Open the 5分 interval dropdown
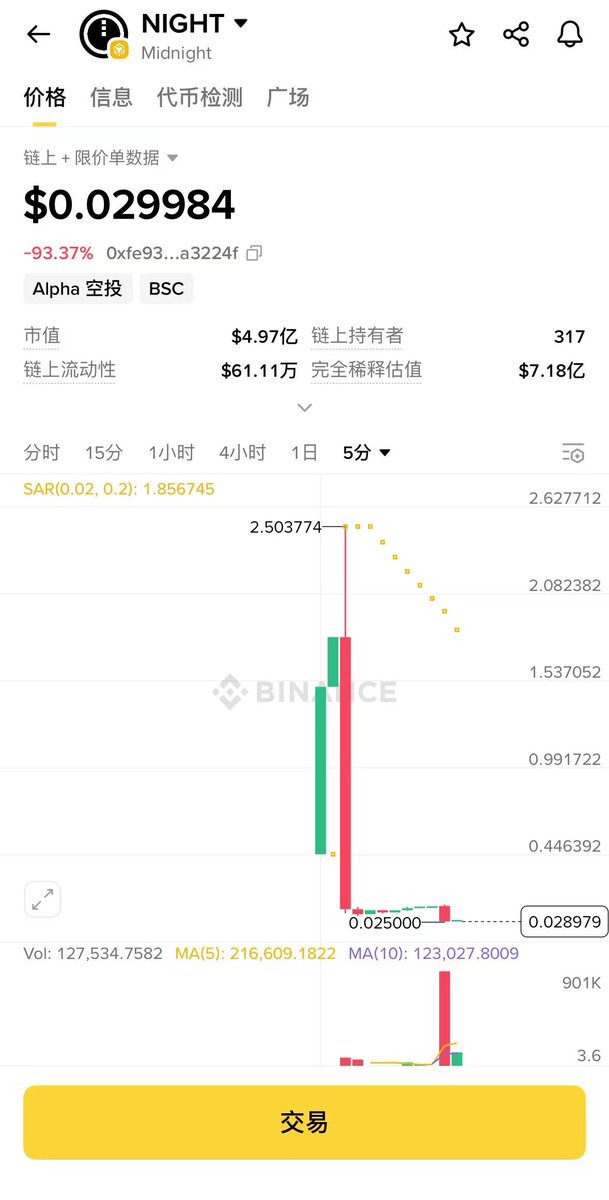The height and width of the screenshot is (1200, 609). [x=366, y=453]
